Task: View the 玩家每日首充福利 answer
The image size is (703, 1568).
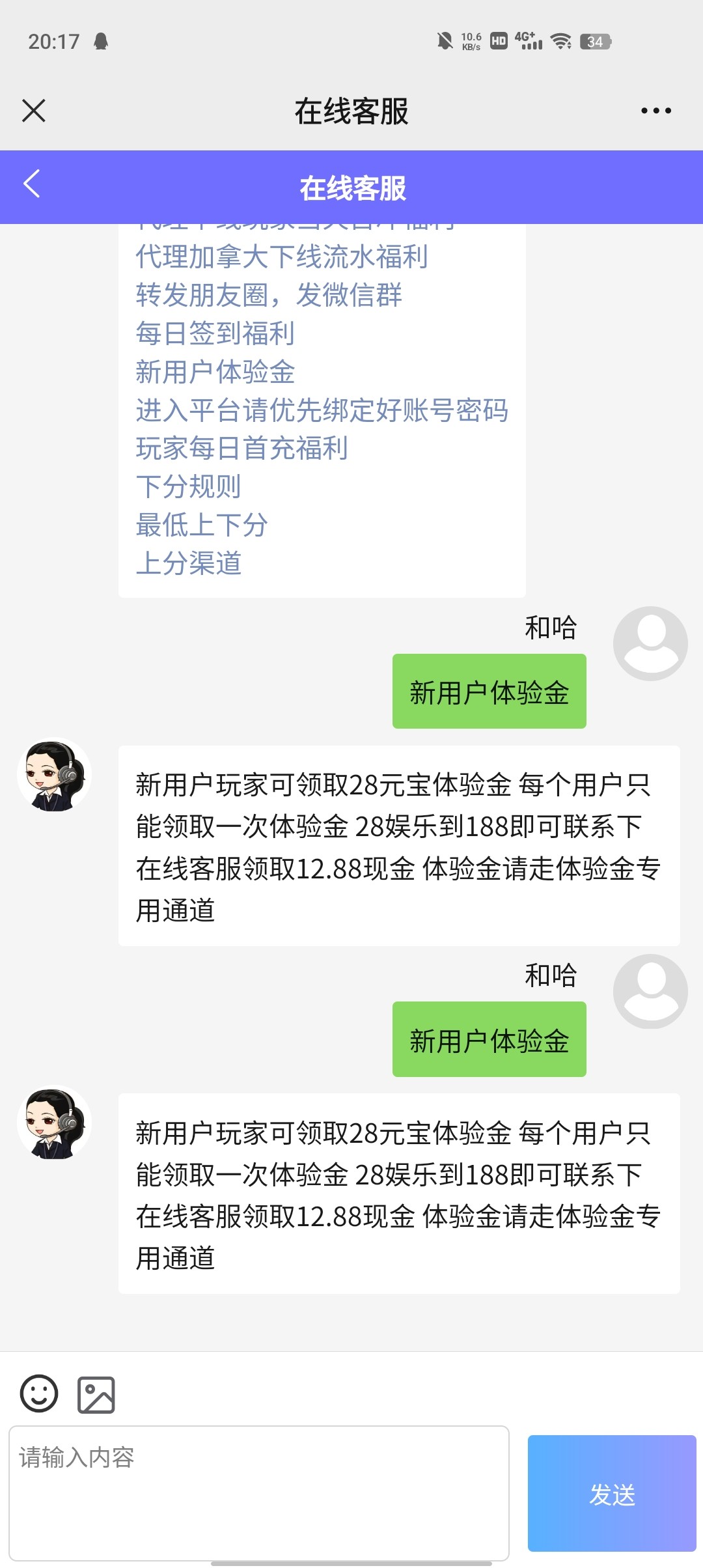Action: pos(241,448)
